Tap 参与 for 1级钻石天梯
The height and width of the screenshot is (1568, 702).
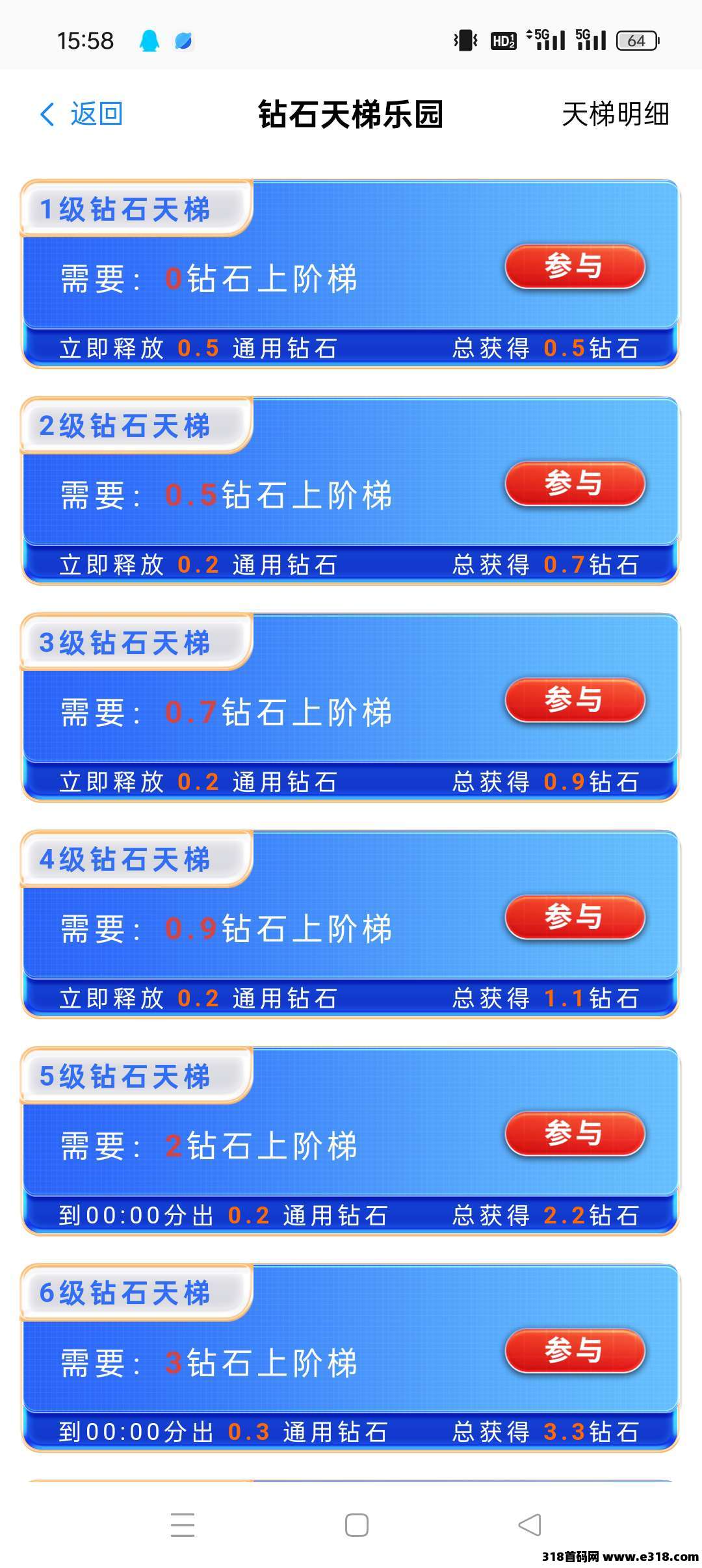click(x=575, y=267)
